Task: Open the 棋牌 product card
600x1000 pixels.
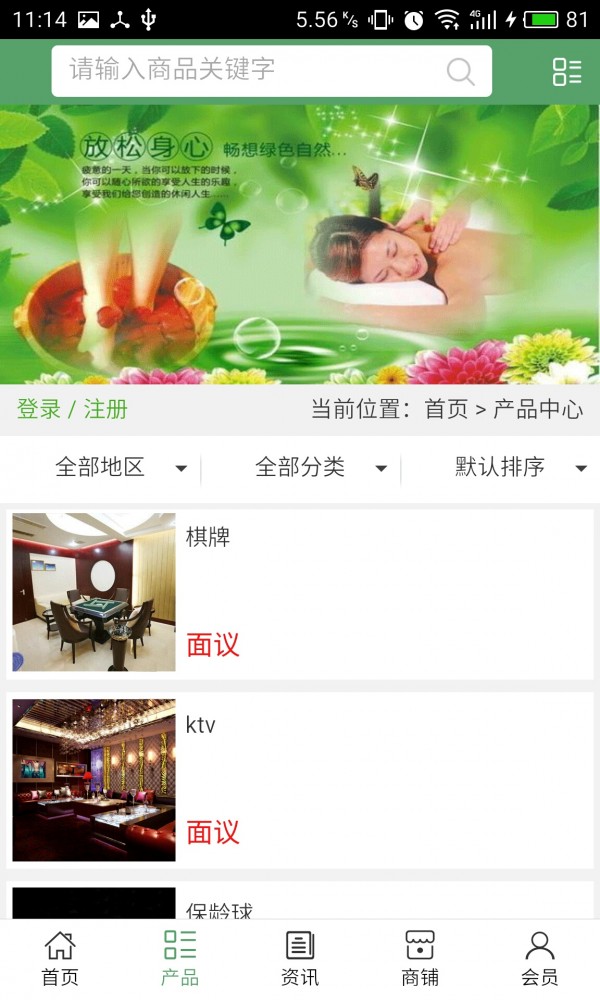Action: coord(300,592)
